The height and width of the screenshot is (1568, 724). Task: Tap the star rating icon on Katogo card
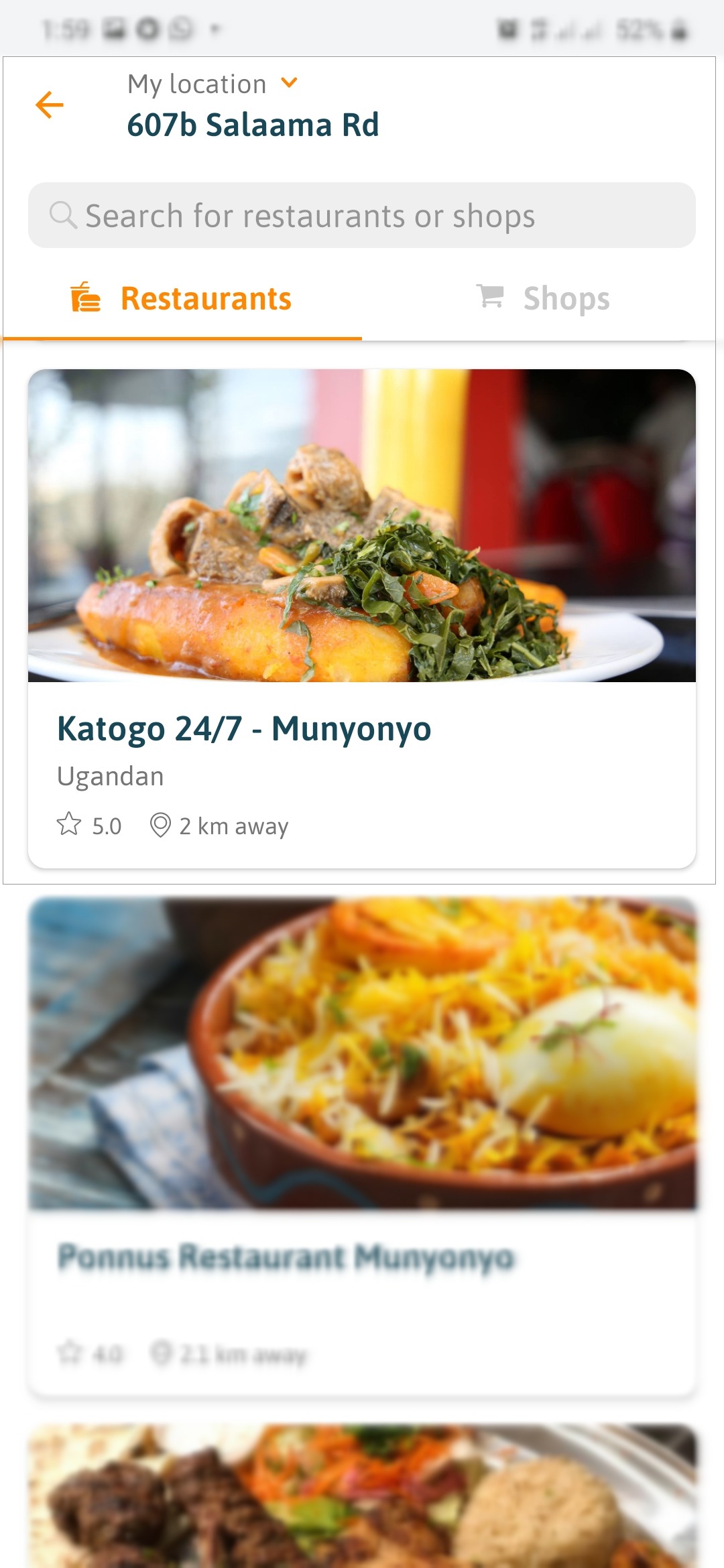point(69,825)
